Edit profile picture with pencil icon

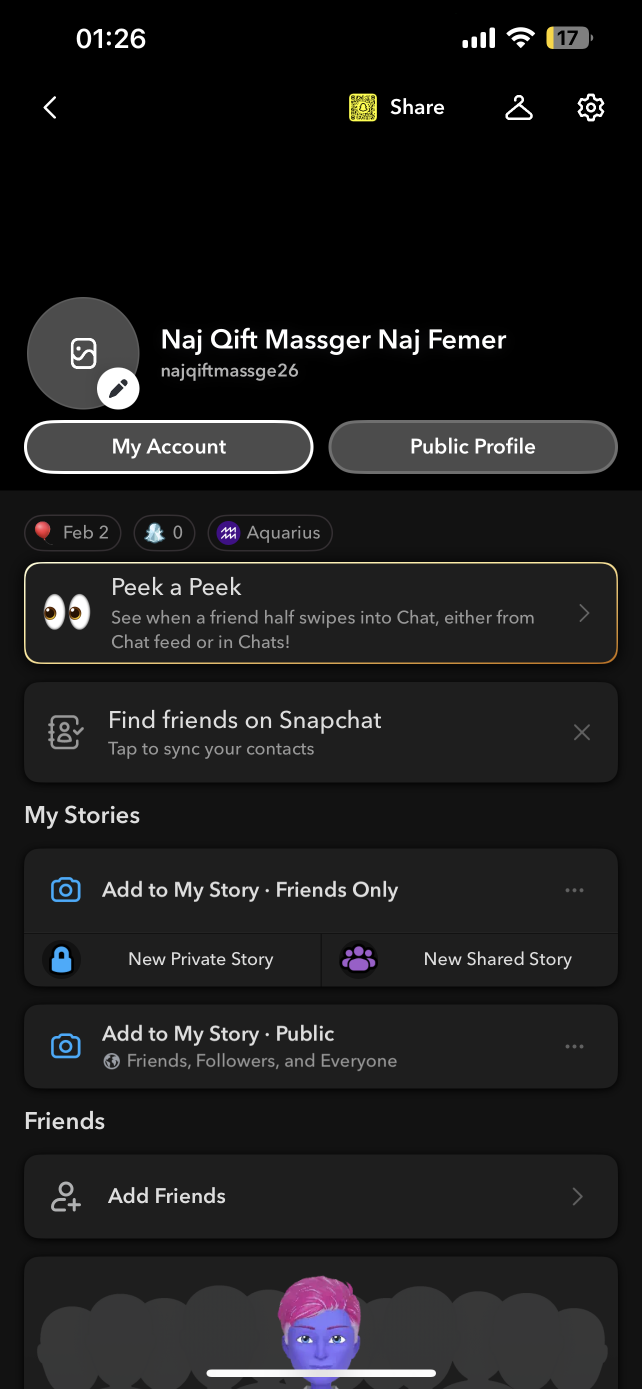point(118,388)
